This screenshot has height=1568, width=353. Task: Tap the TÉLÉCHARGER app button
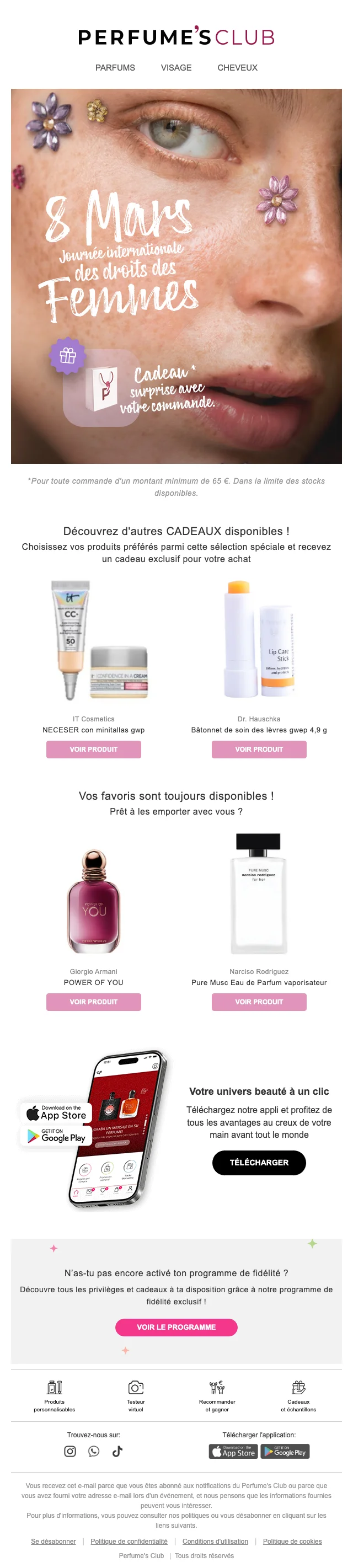(259, 1163)
